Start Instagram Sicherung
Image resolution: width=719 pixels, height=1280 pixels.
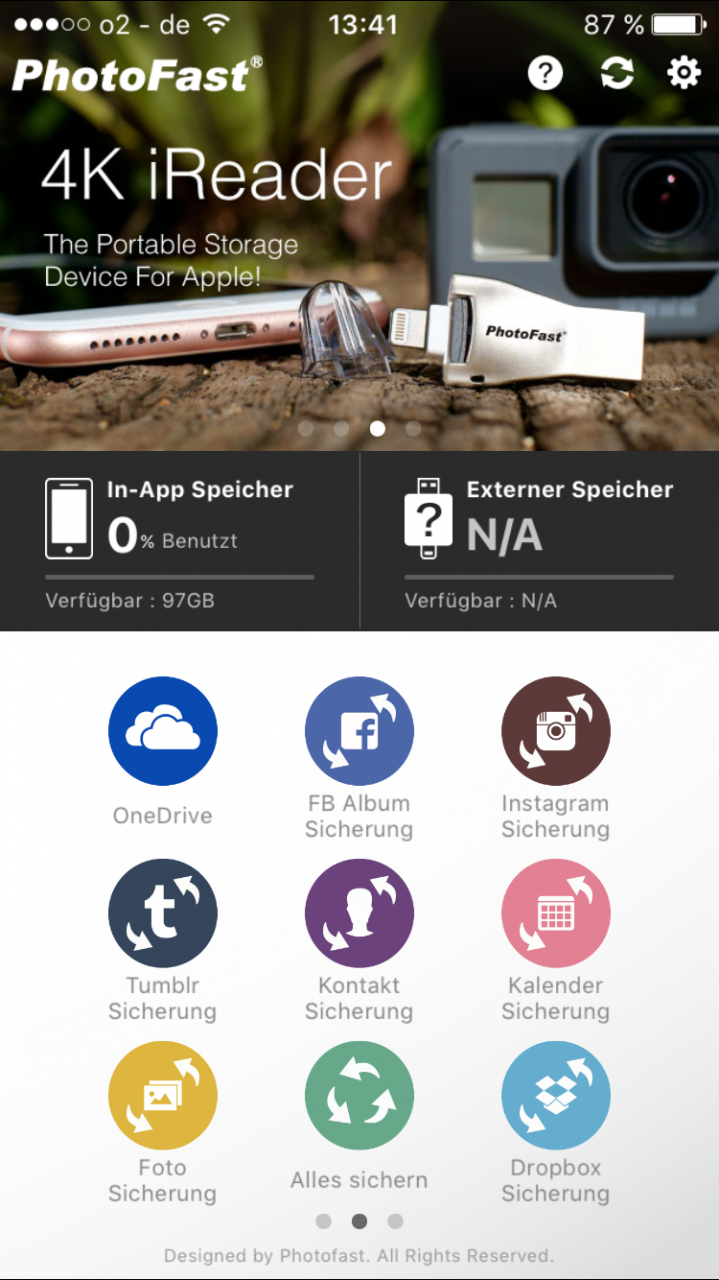click(x=555, y=731)
